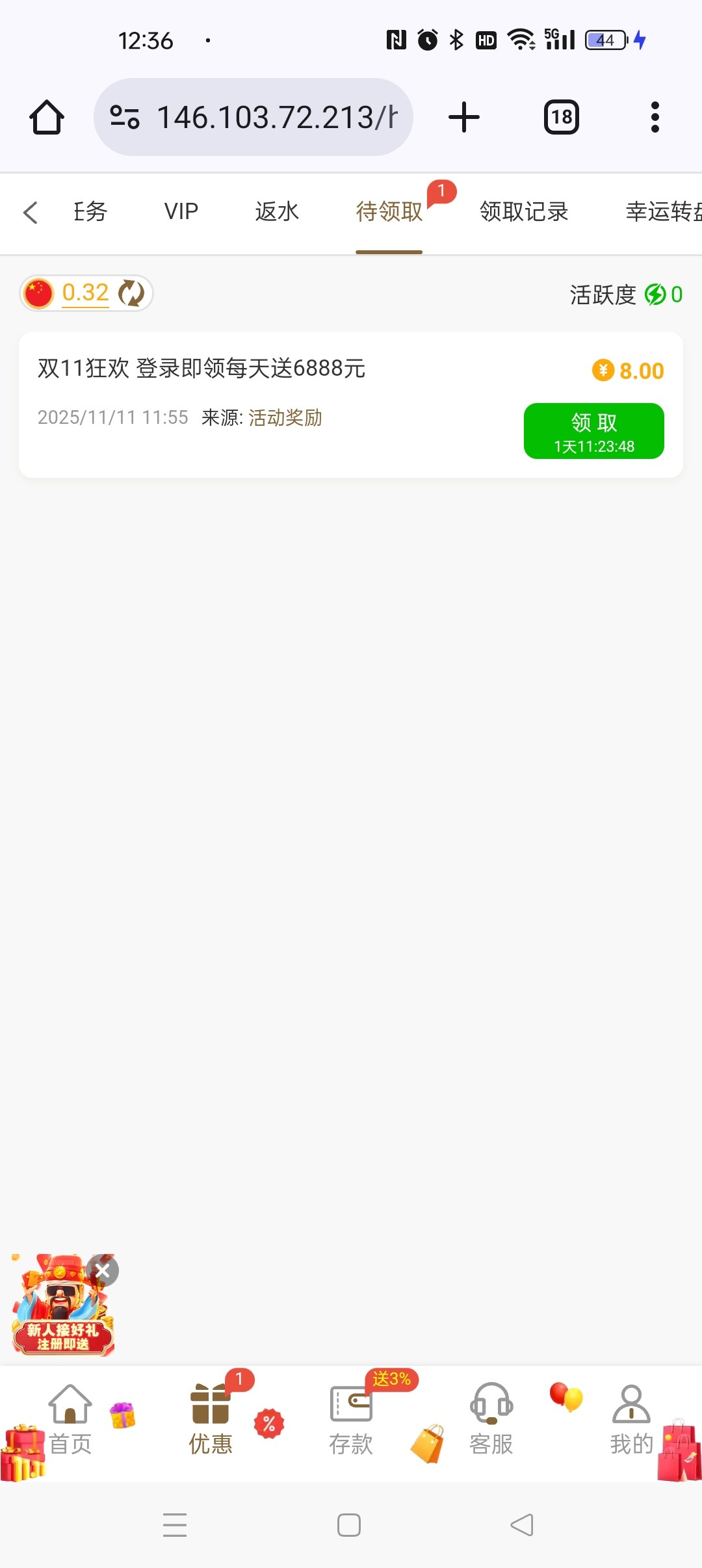Switch to the 返水 tab
This screenshot has height=1568, width=702.
(x=277, y=212)
